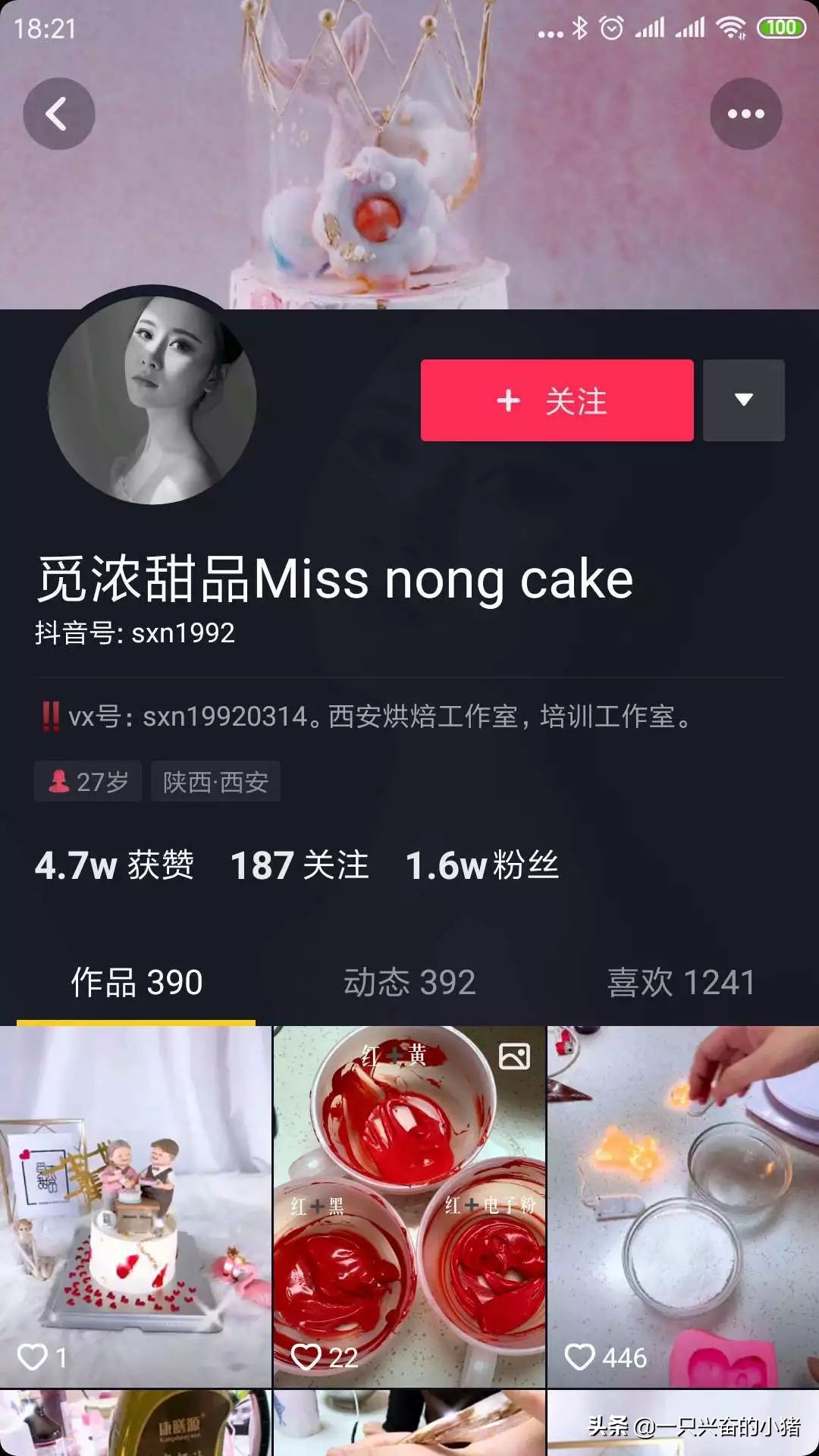Open the dropdown arrow beside the follow button
Image resolution: width=819 pixels, height=1456 pixels.
click(744, 401)
